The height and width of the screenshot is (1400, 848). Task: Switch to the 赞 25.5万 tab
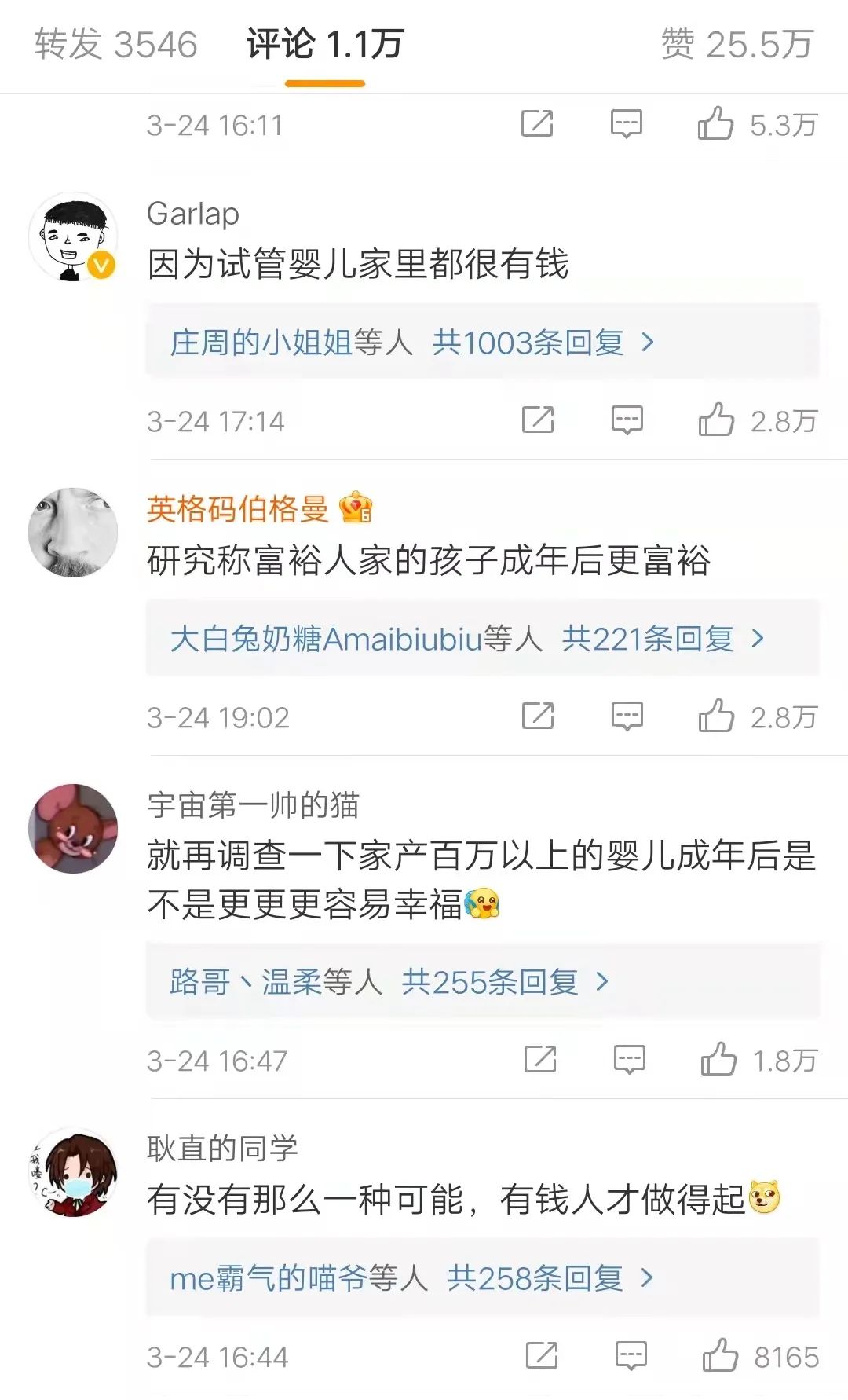pyautogui.click(x=736, y=45)
